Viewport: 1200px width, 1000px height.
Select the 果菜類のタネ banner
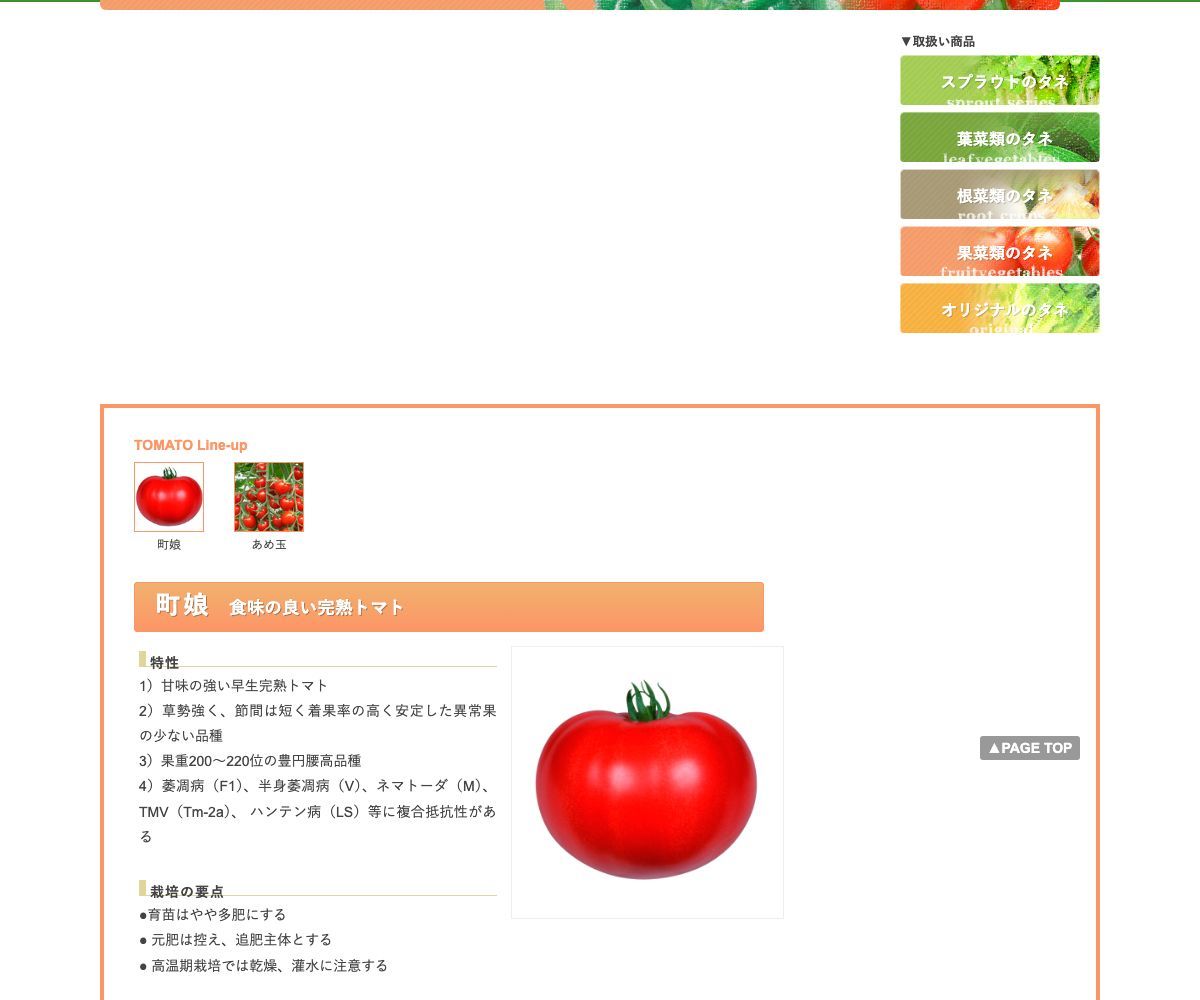tap(999, 251)
